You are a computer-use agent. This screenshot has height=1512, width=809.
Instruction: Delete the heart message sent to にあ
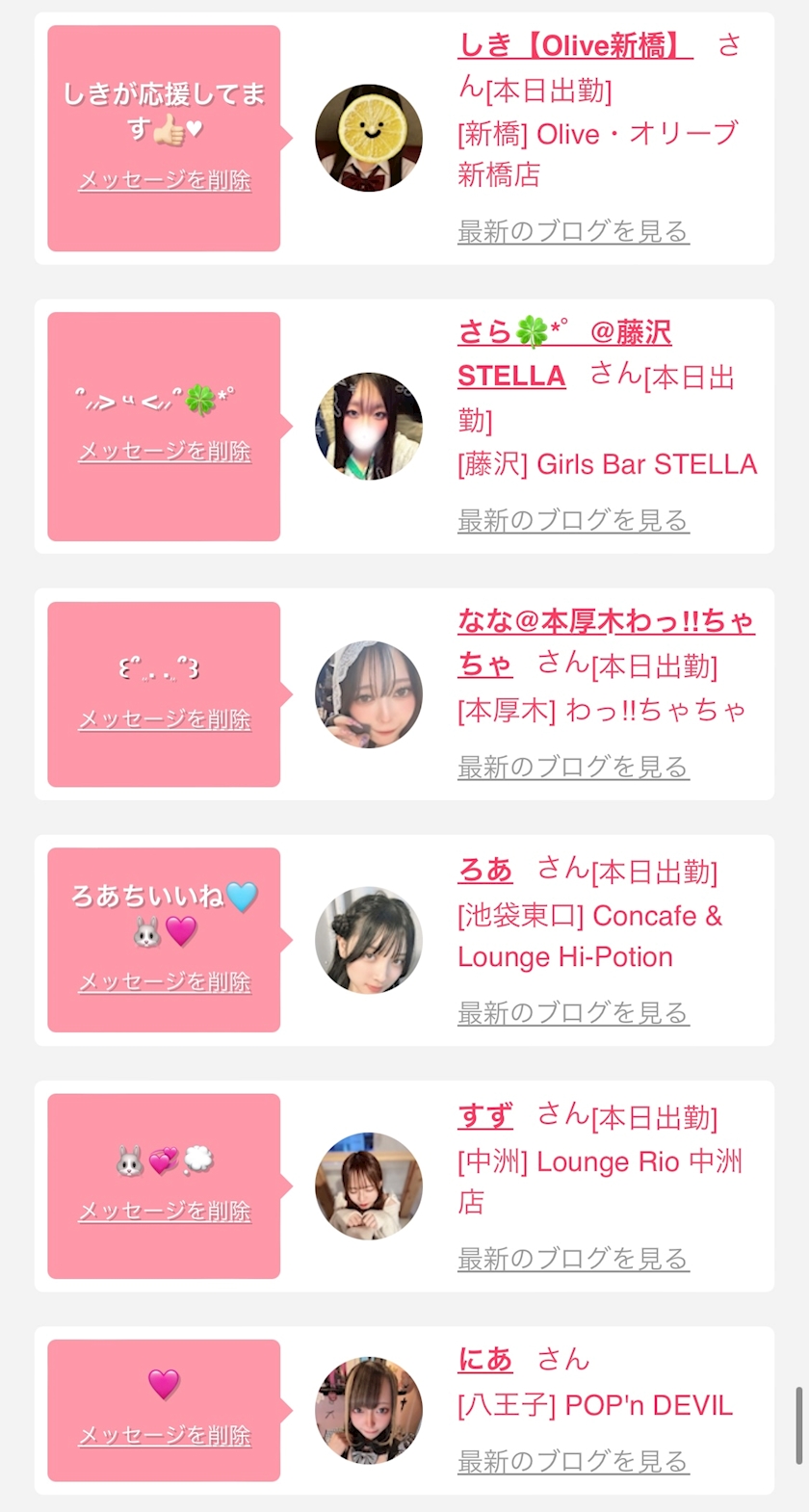(x=165, y=1435)
